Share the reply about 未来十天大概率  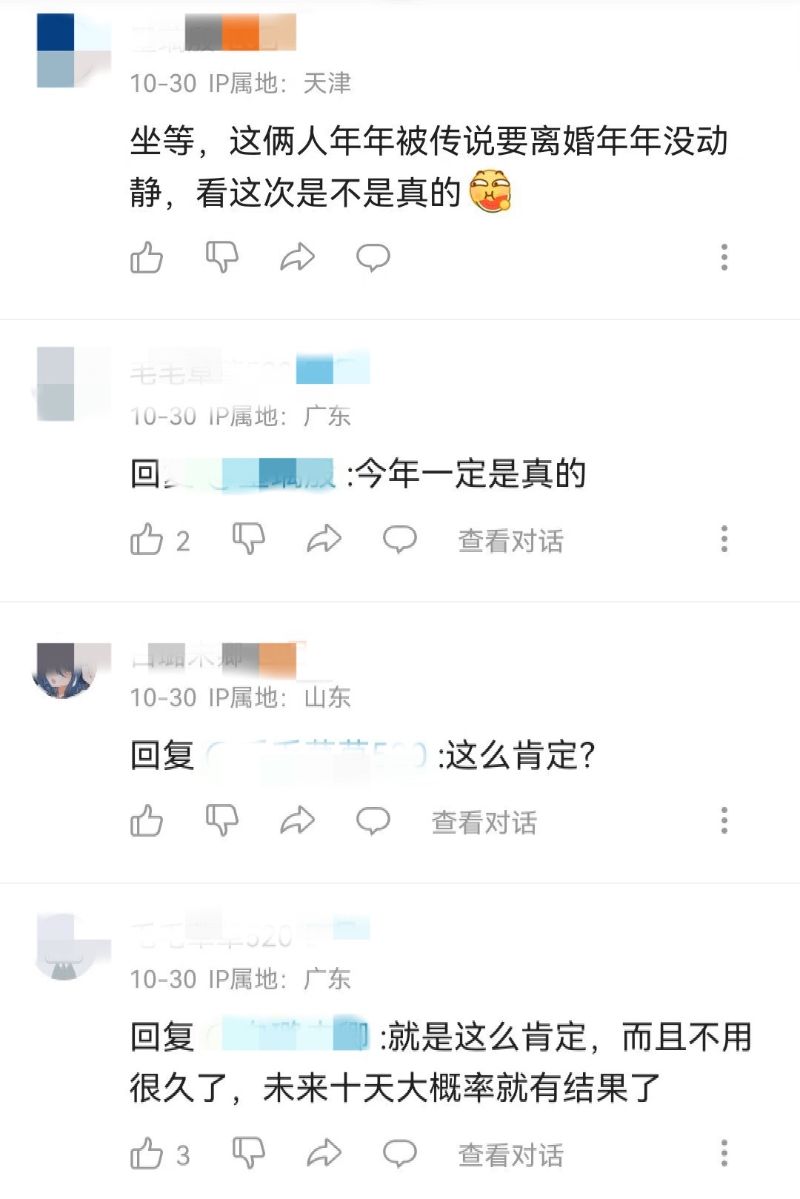(x=324, y=1155)
